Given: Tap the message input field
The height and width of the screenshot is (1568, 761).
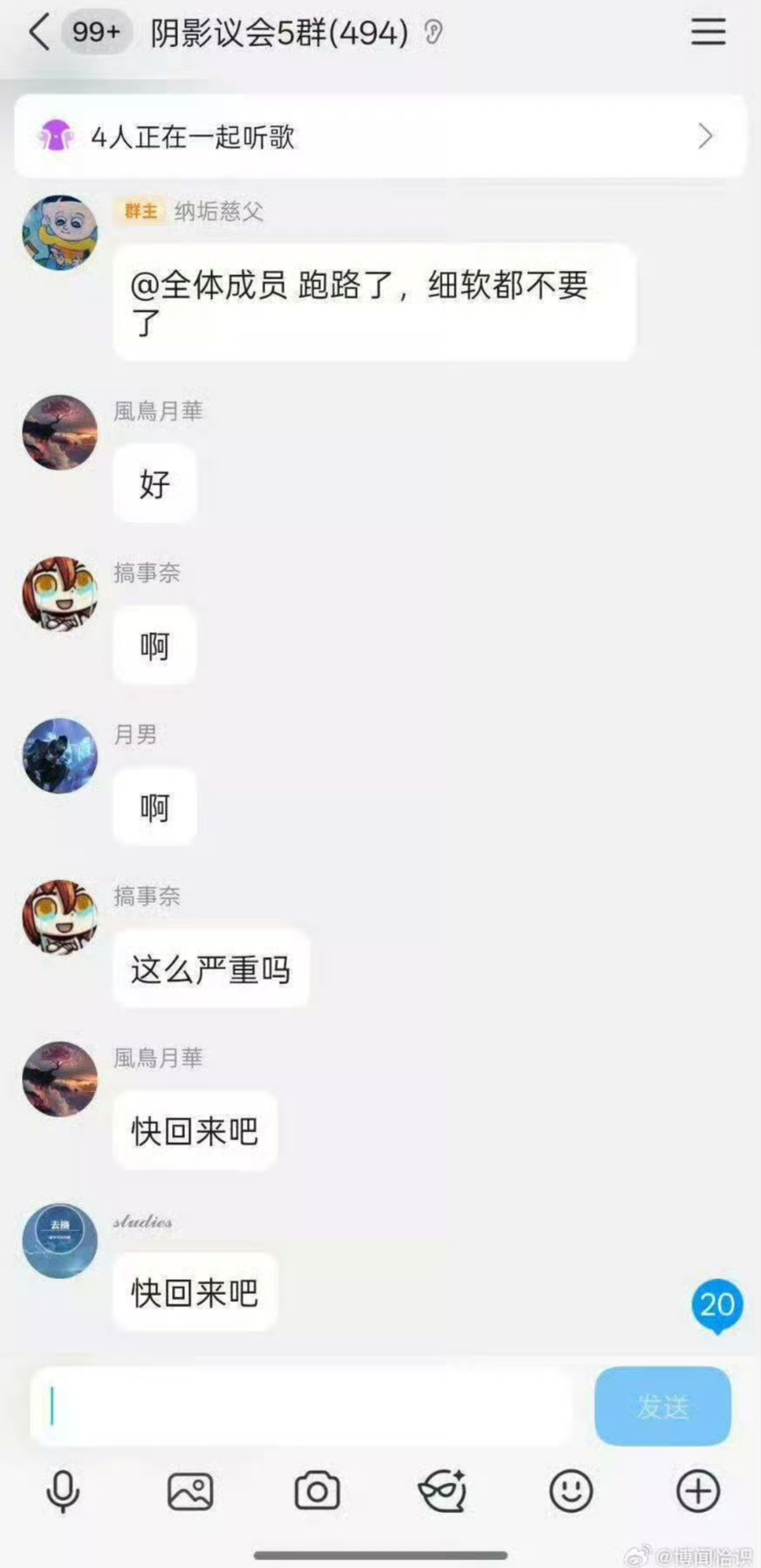Looking at the screenshot, I should tap(301, 1406).
